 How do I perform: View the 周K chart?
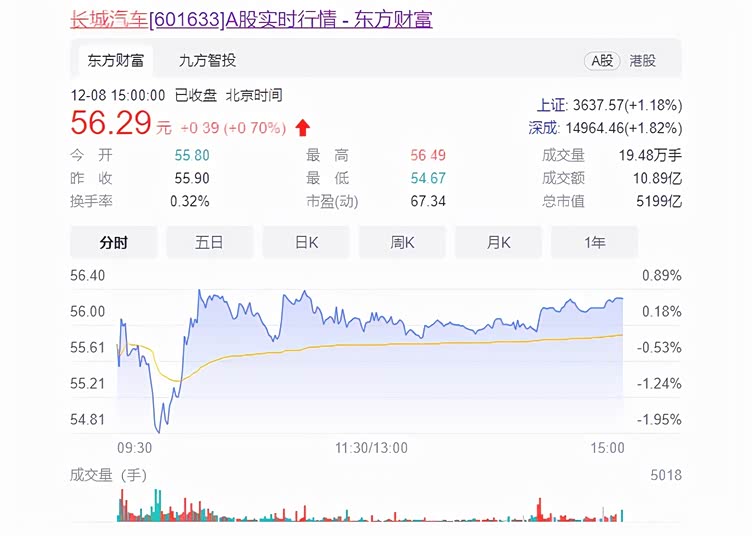[x=402, y=242]
